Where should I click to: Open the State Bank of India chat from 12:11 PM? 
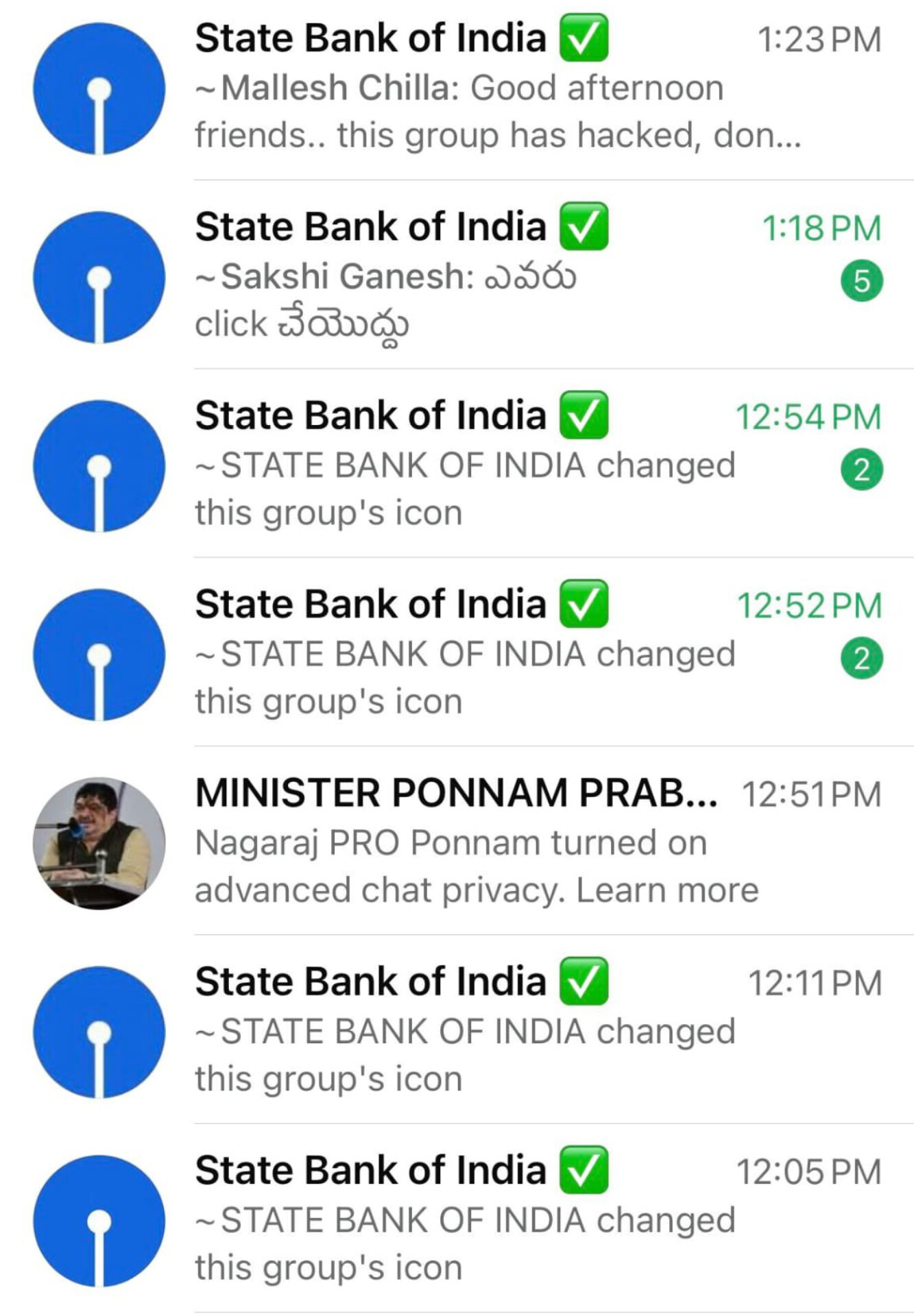tap(480, 1032)
